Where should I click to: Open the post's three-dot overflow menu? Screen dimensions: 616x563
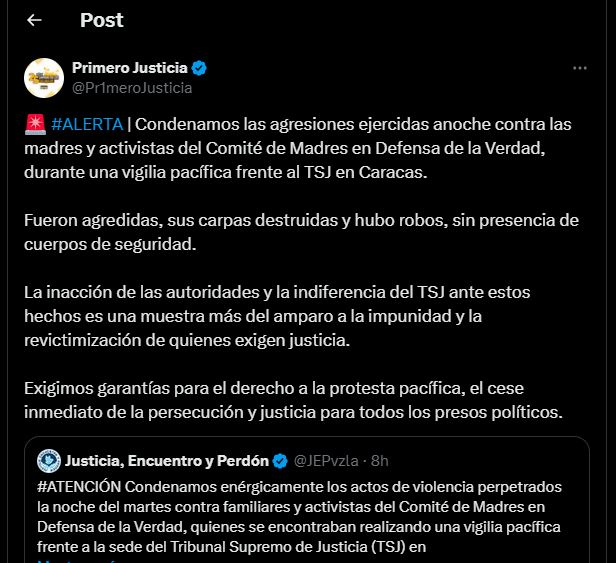[x=579, y=68]
